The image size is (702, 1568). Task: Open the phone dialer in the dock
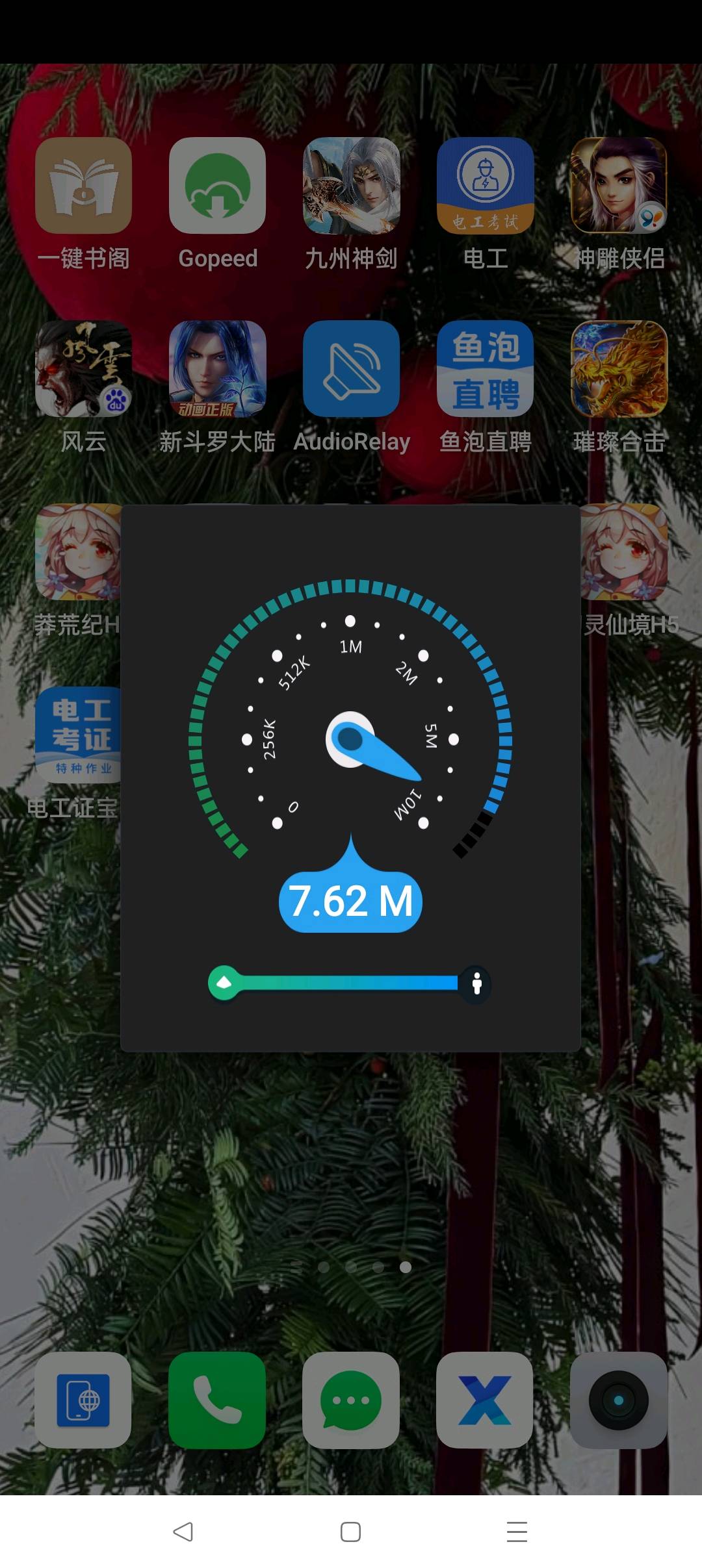[217, 1400]
